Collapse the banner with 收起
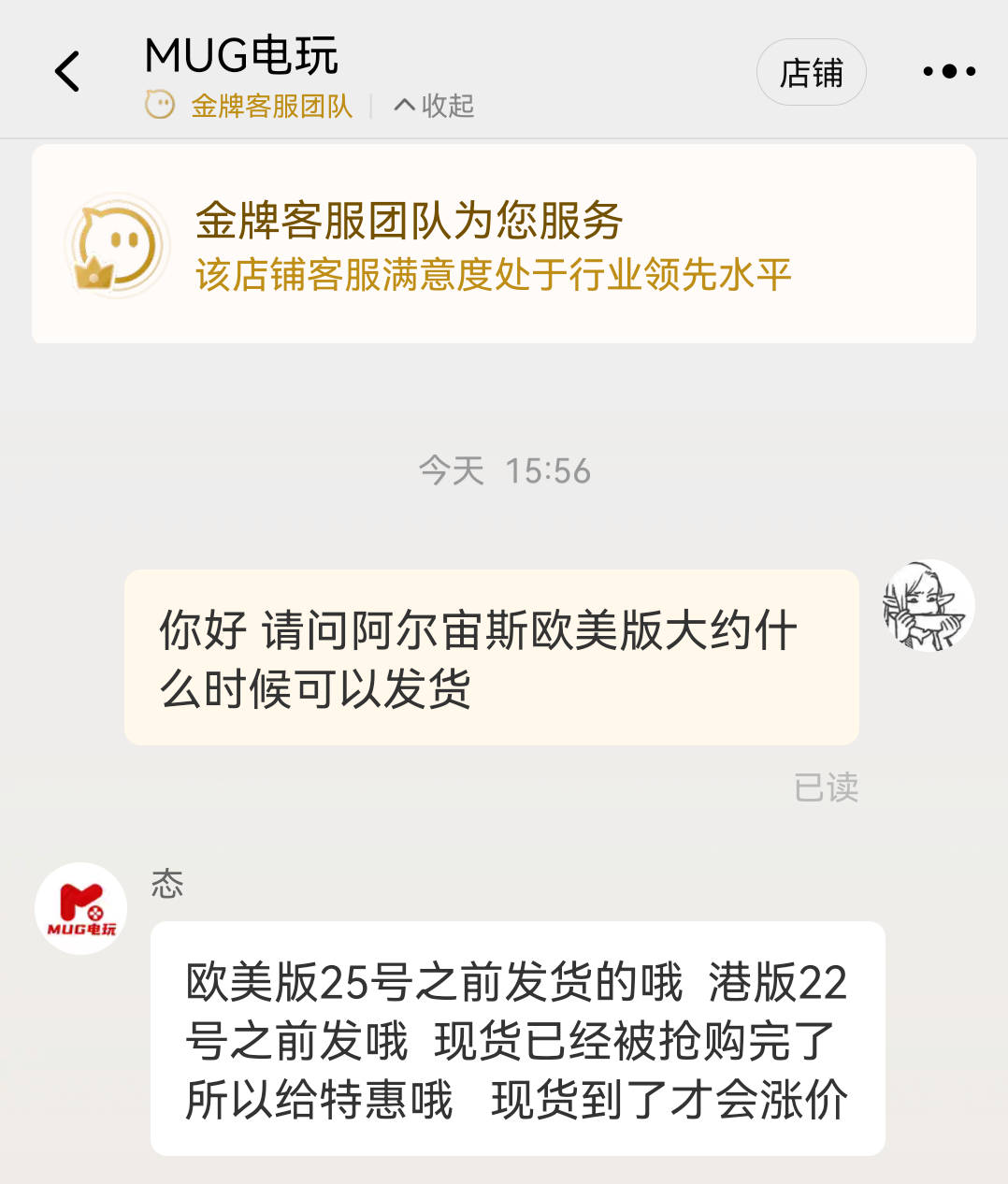Viewport: 1008px width, 1184px height. tap(435, 106)
